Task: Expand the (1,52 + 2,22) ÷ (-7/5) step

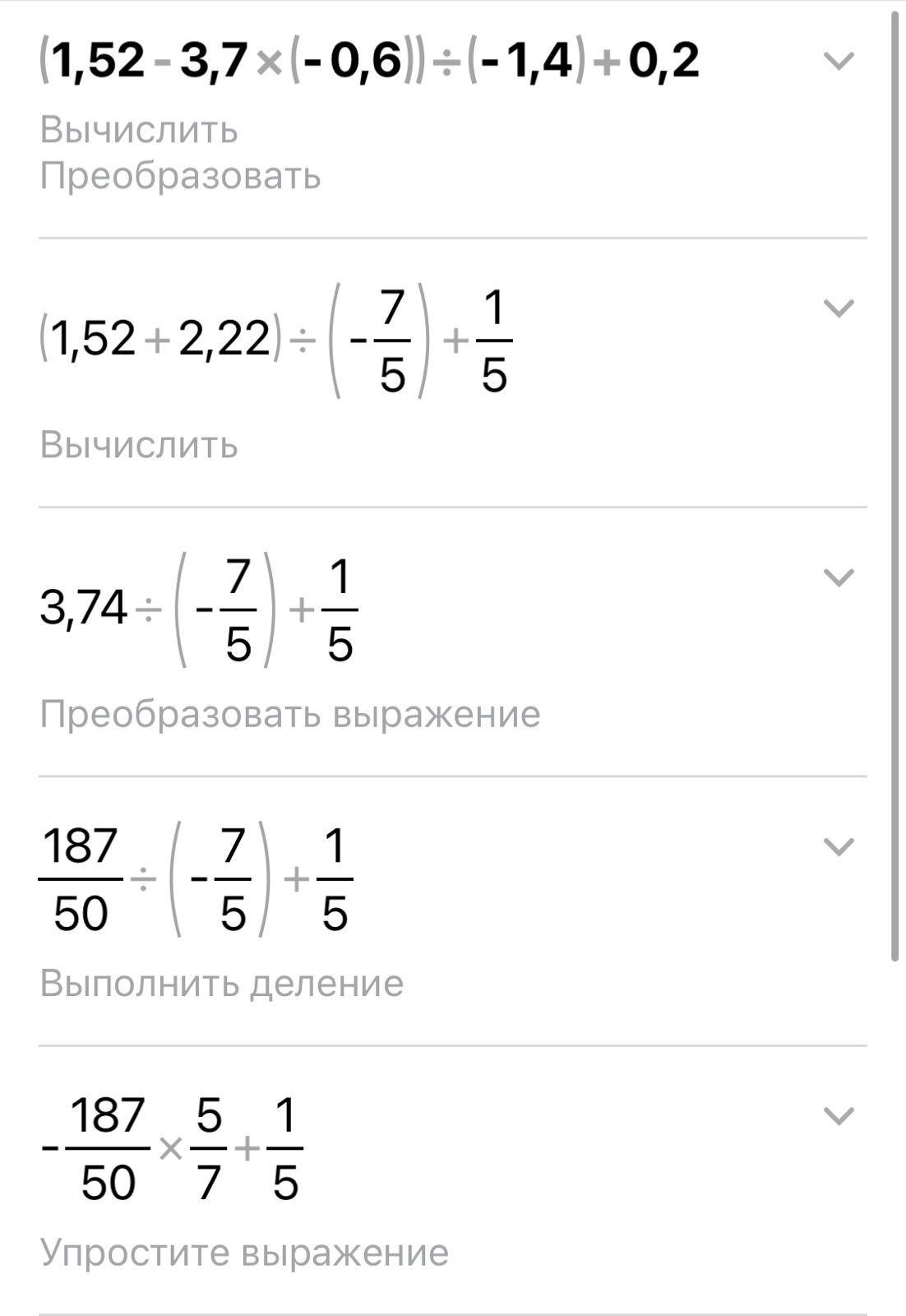Action: tap(839, 308)
